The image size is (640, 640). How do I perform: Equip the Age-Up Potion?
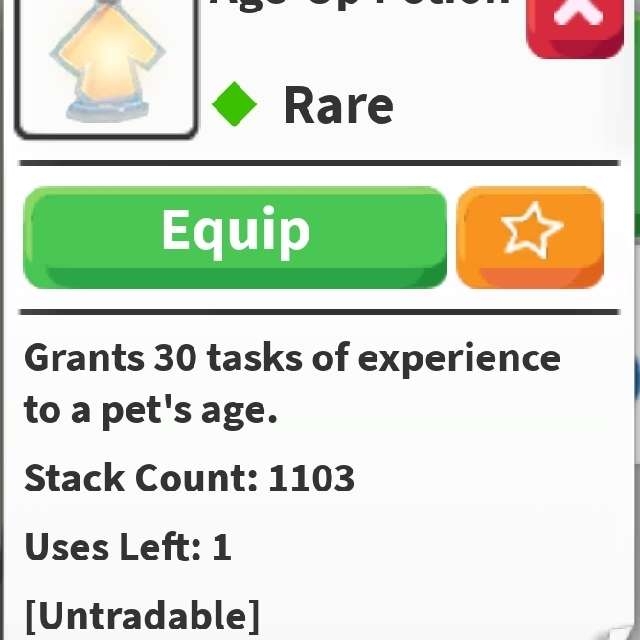click(235, 236)
